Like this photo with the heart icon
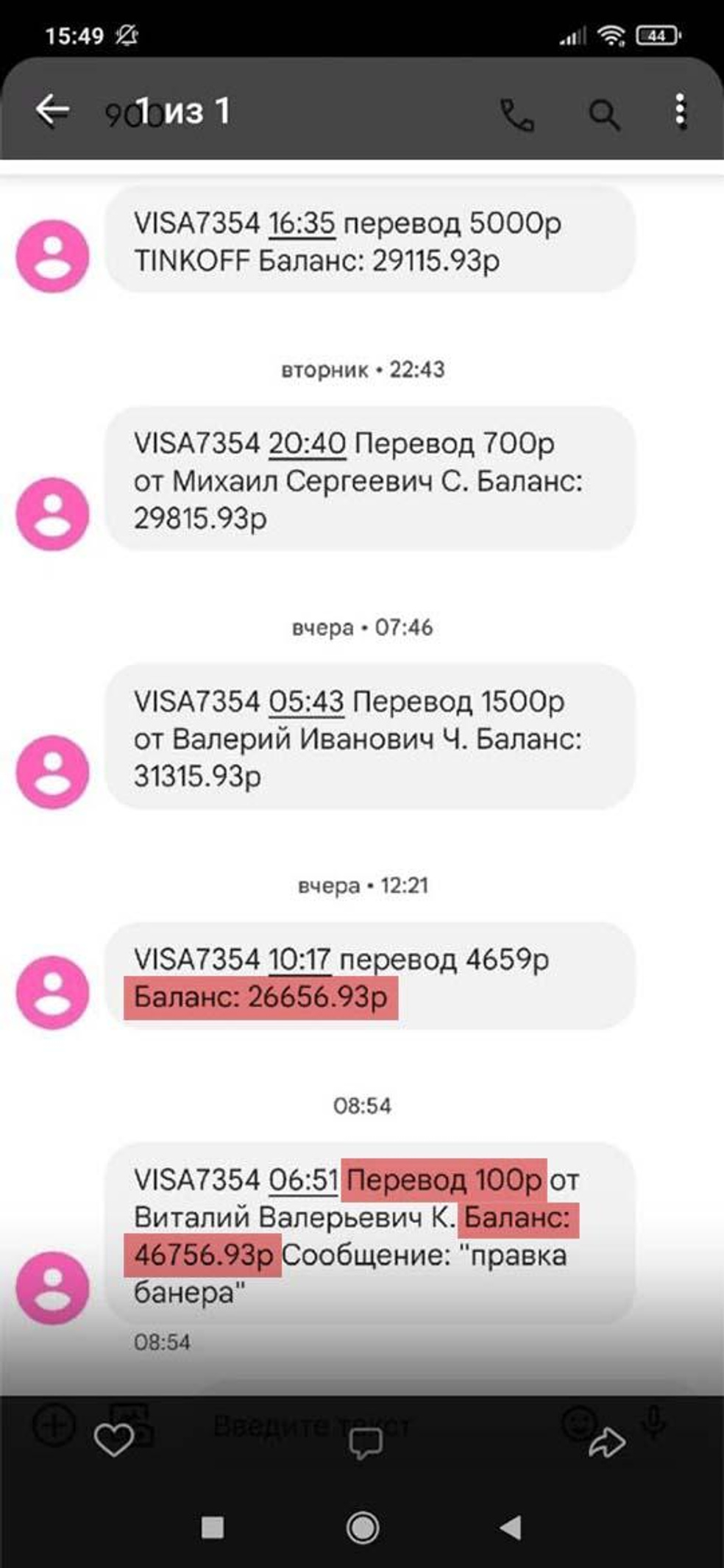The image size is (724, 1568). pyautogui.click(x=114, y=1441)
